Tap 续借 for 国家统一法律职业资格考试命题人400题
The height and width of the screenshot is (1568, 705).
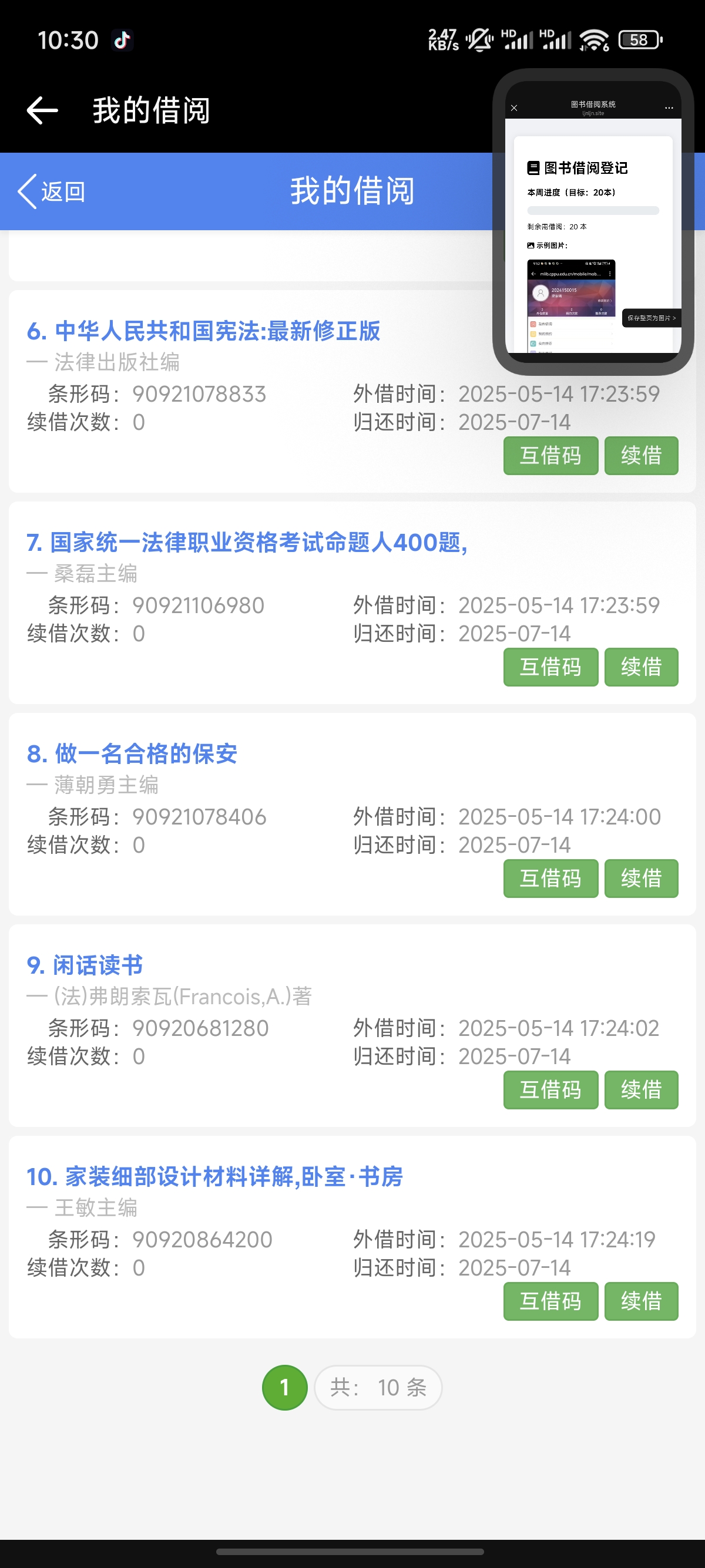click(x=640, y=667)
